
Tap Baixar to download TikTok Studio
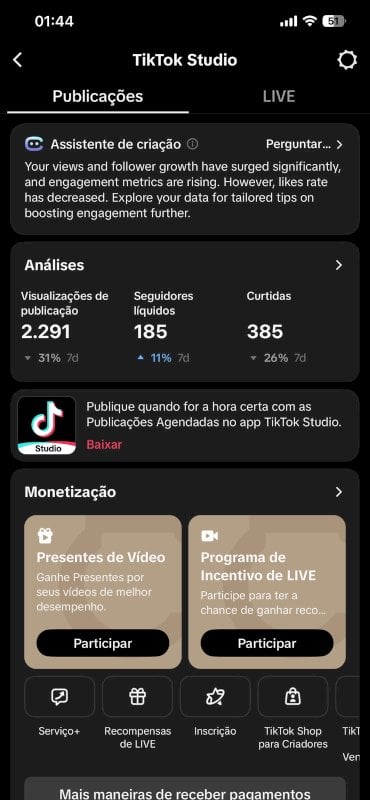pos(104,444)
